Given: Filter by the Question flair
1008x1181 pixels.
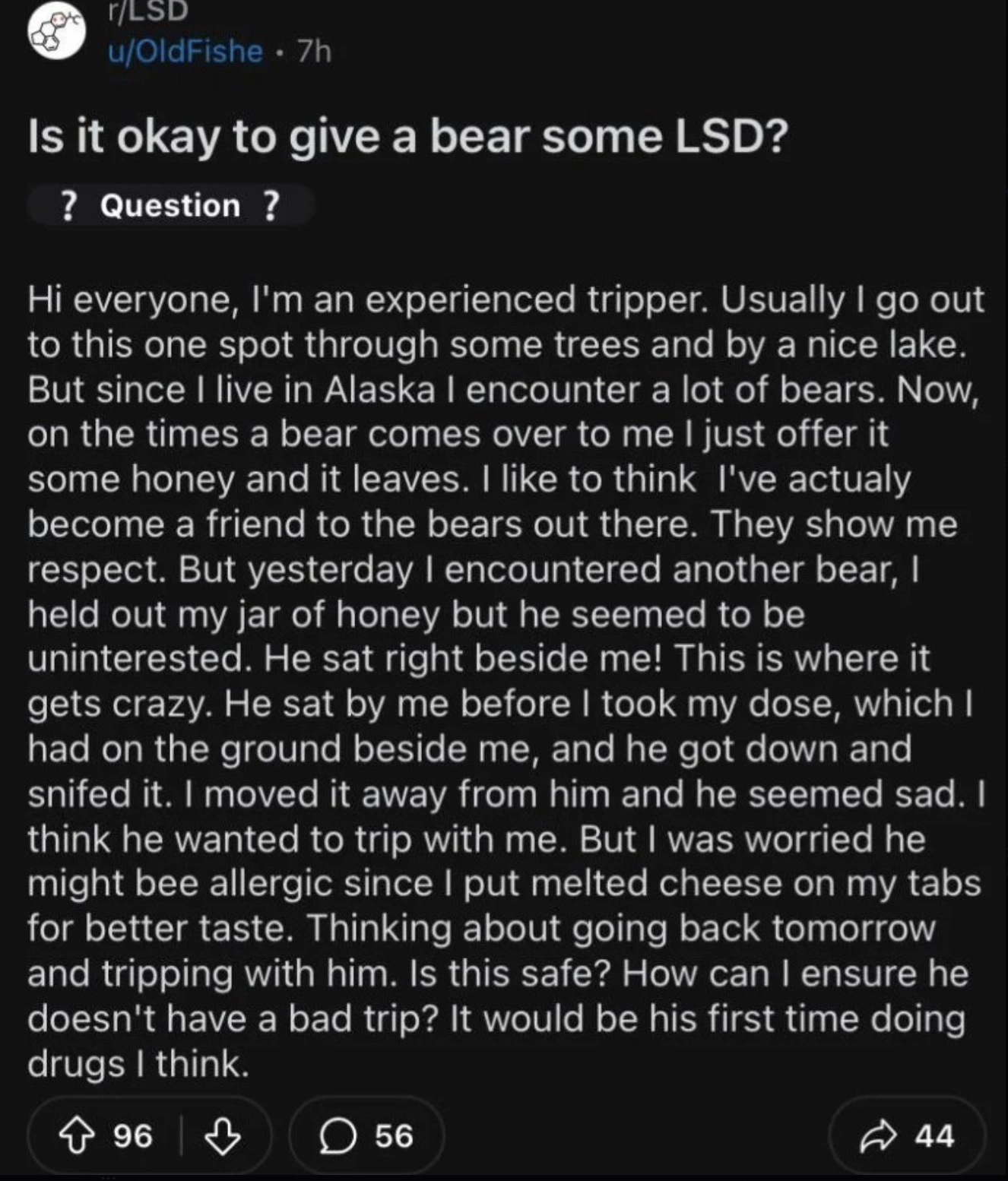Looking at the screenshot, I should (170, 206).
